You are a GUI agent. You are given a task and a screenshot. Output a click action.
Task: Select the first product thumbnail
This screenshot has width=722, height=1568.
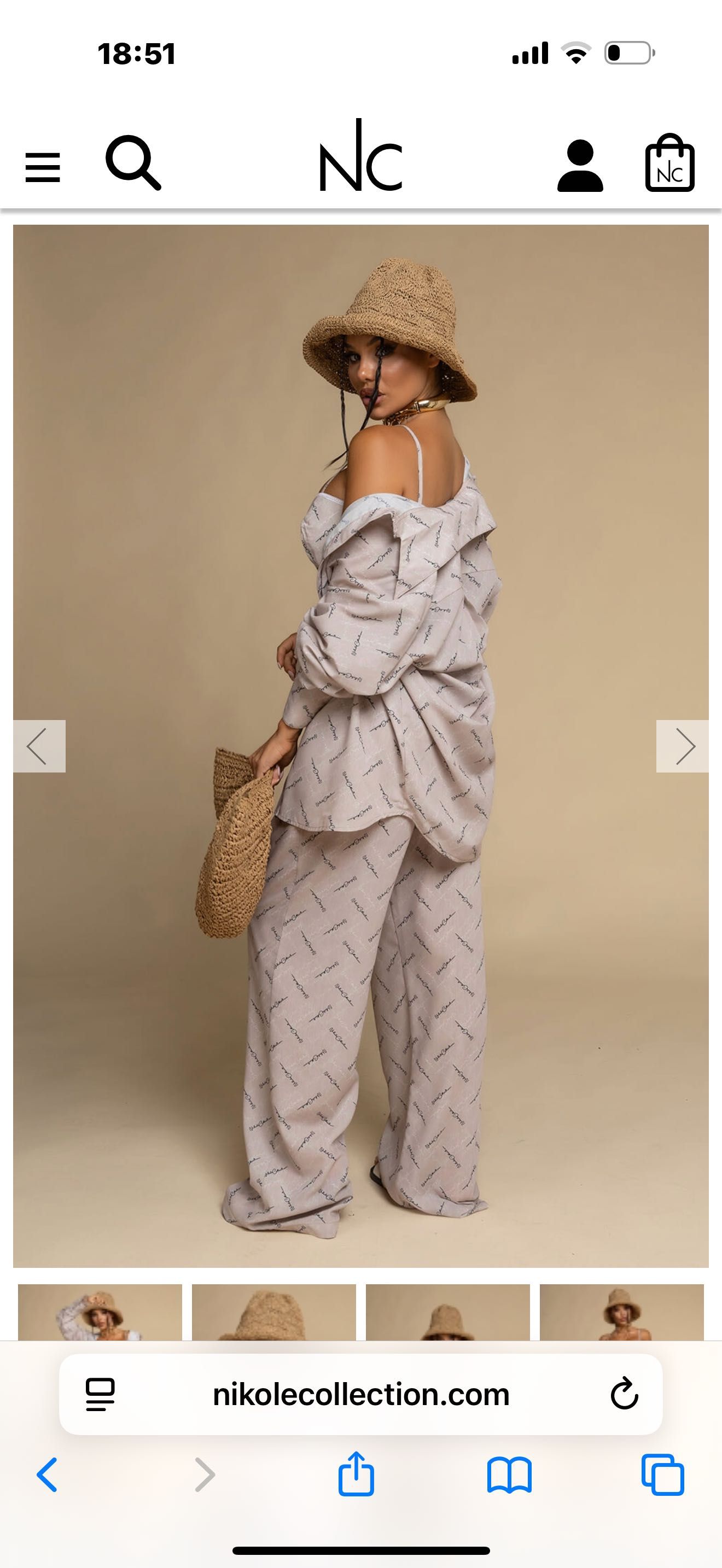coord(100,1312)
